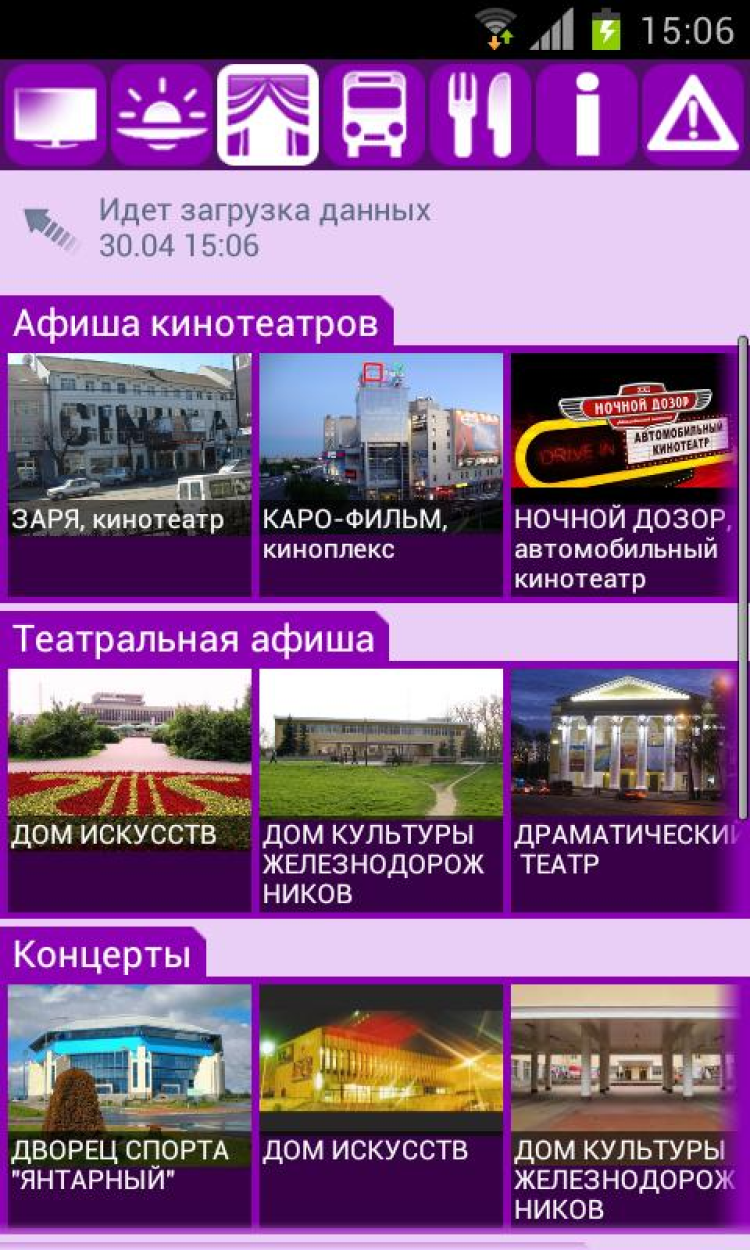Viewport: 750px width, 1250px height.
Task: Switch to the TV screen tab
Action: (x=55, y=115)
